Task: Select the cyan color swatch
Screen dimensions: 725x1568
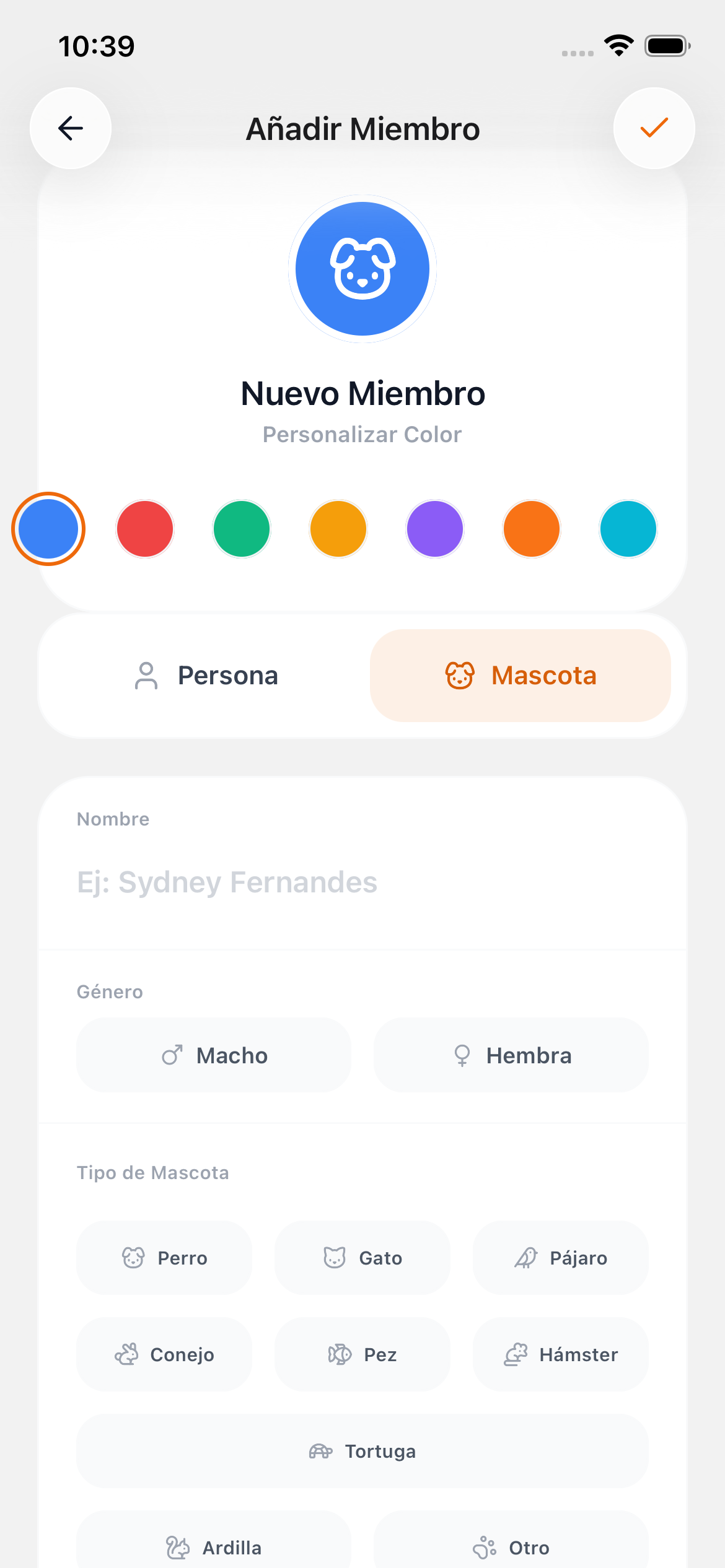Action: point(628,529)
